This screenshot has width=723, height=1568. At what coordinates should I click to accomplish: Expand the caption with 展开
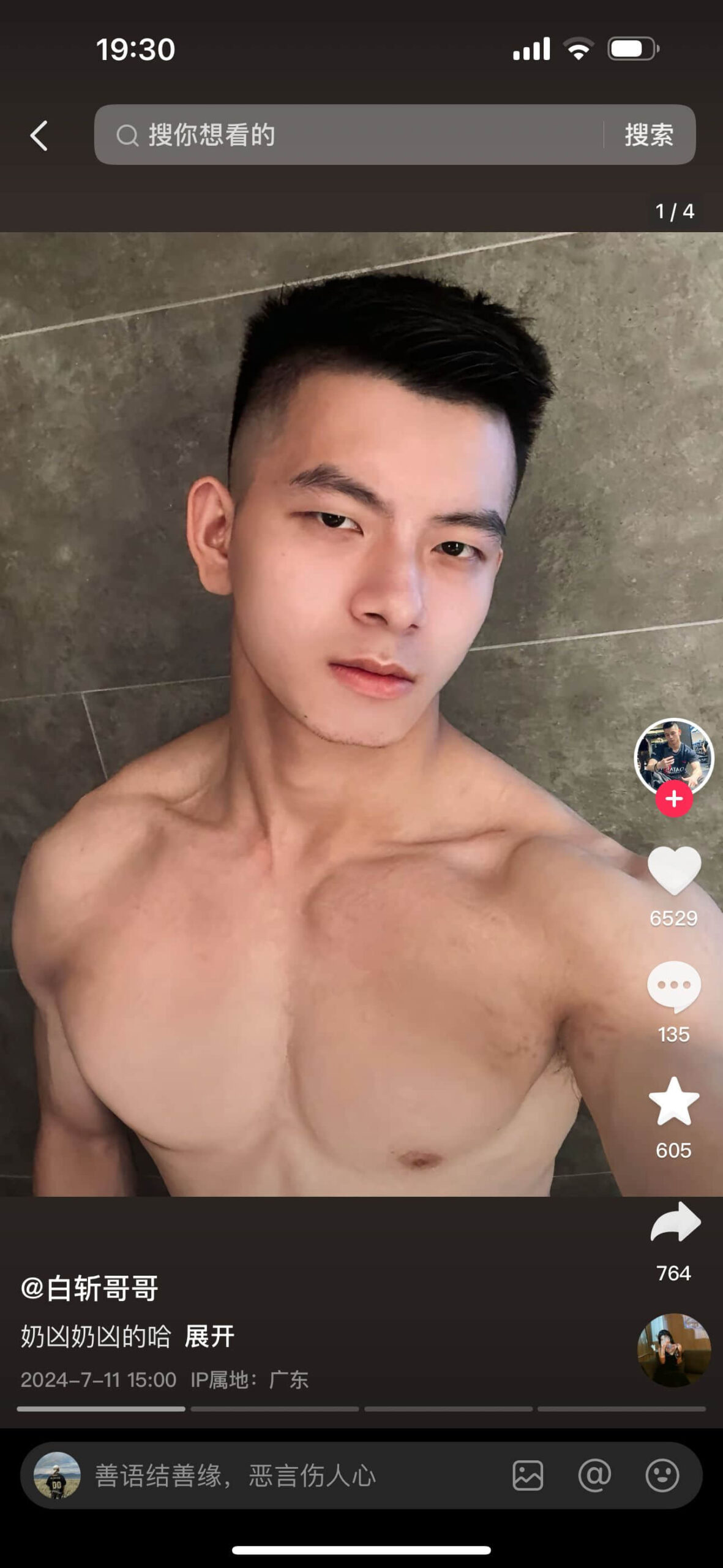209,1336
